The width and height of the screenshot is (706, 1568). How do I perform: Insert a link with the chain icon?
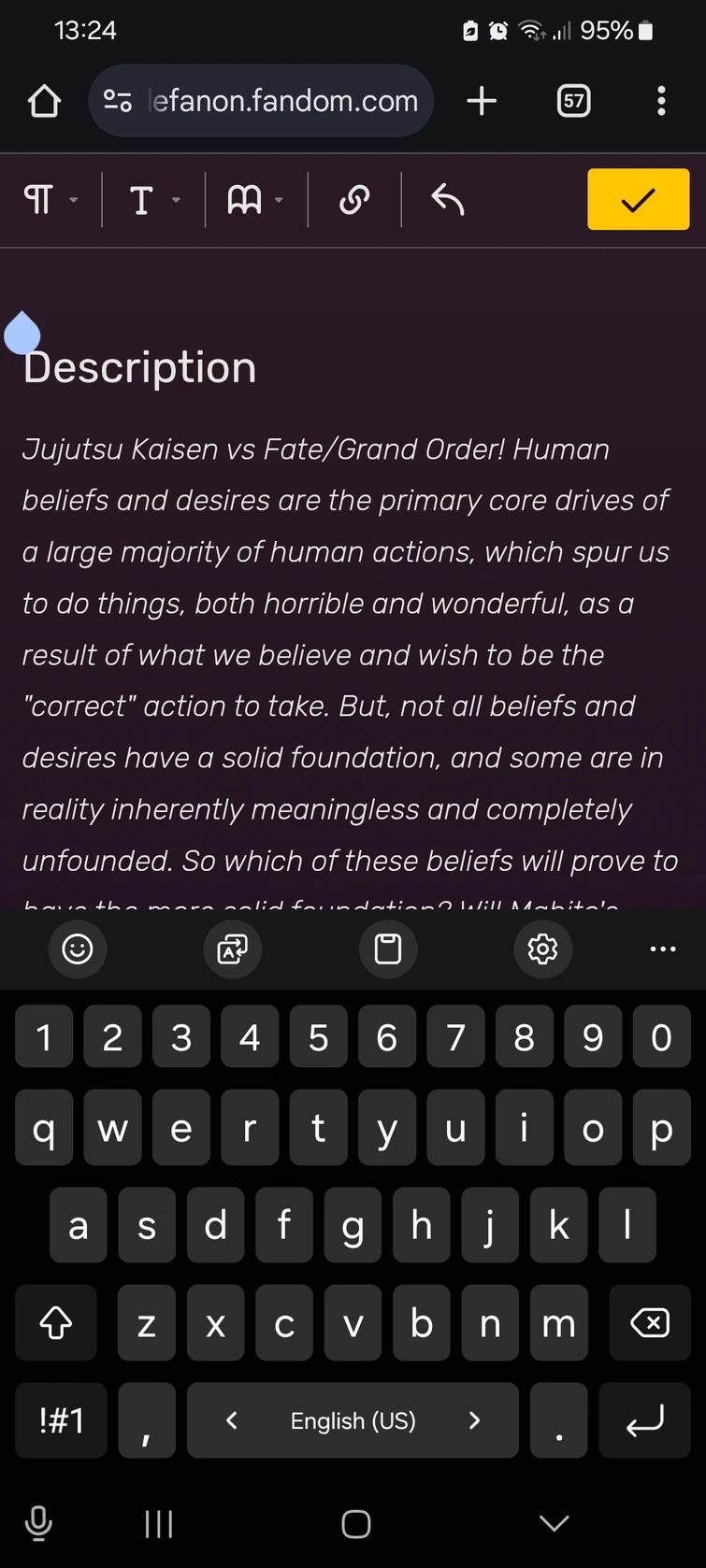click(x=354, y=199)
